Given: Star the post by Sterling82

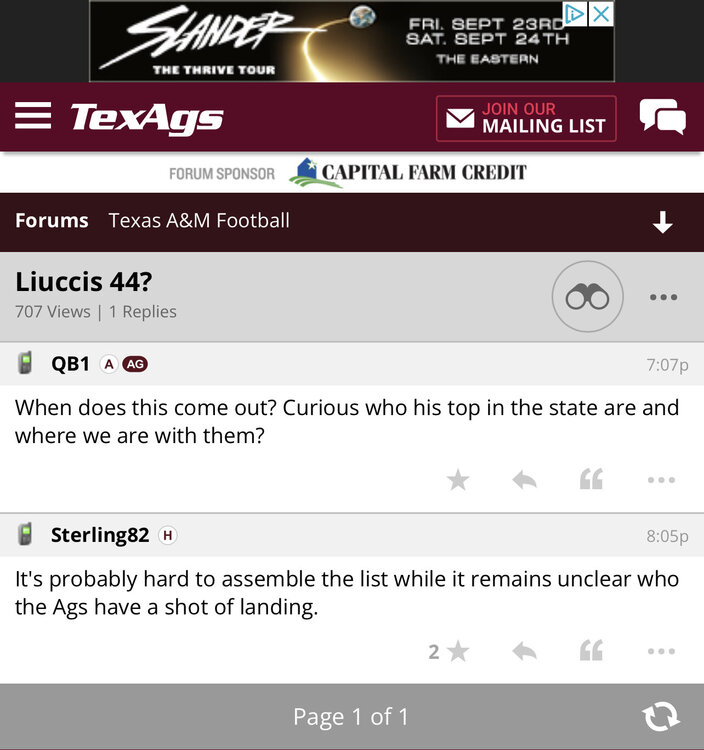Looking at the screenshot, I should tap(458, 652).
